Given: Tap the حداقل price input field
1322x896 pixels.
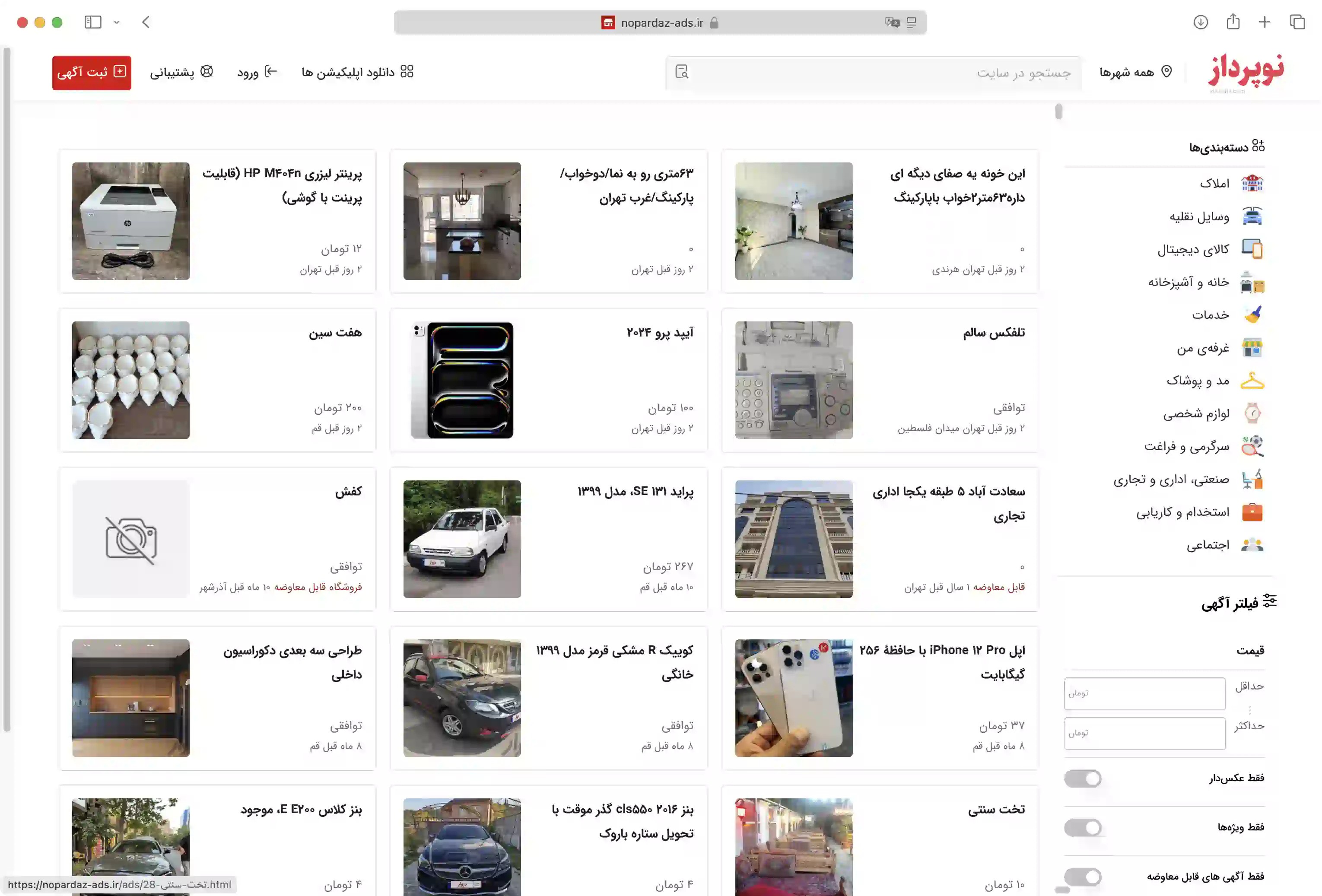Looking at the screenshot, I should click(1144, 693).
